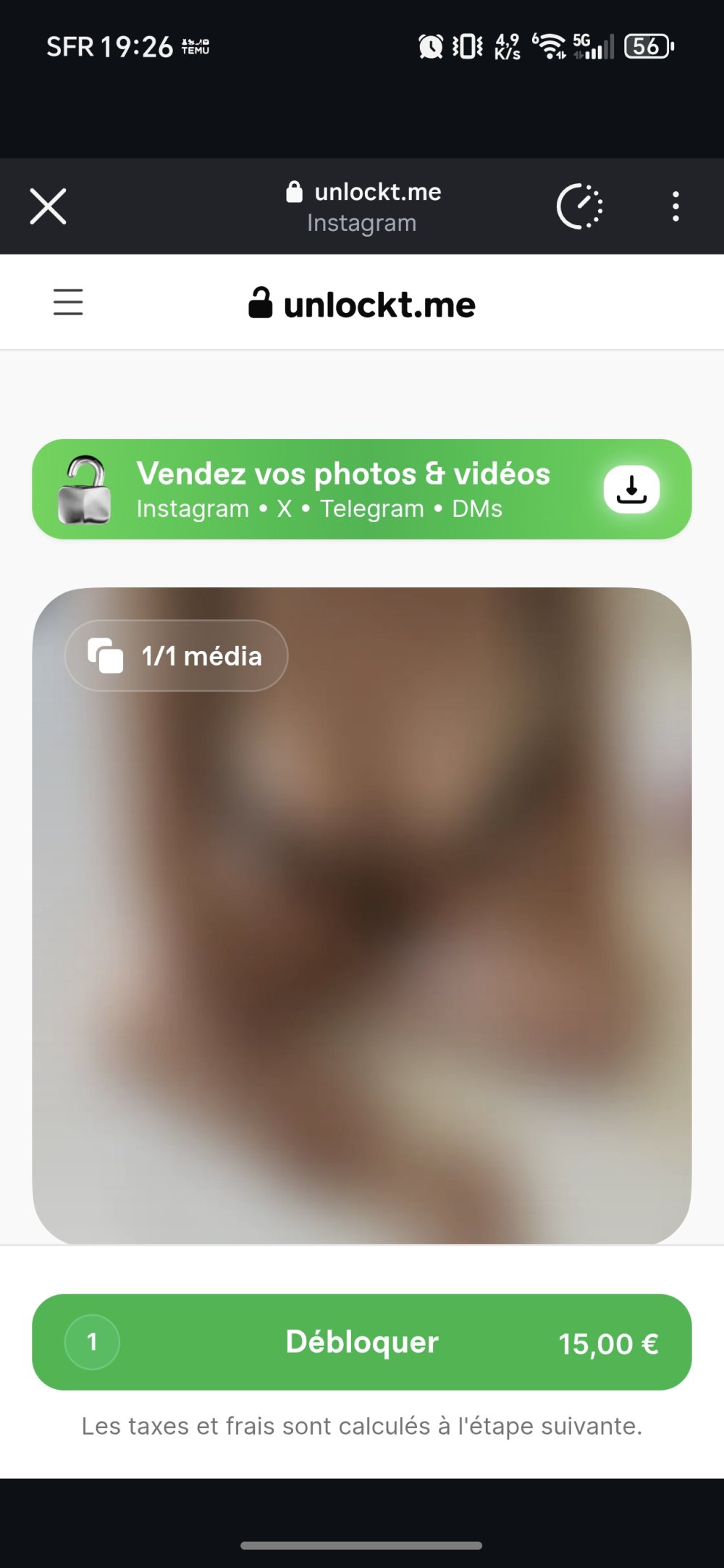
Task: Open the browser overflow menu
Action: (x=675, y=206)
